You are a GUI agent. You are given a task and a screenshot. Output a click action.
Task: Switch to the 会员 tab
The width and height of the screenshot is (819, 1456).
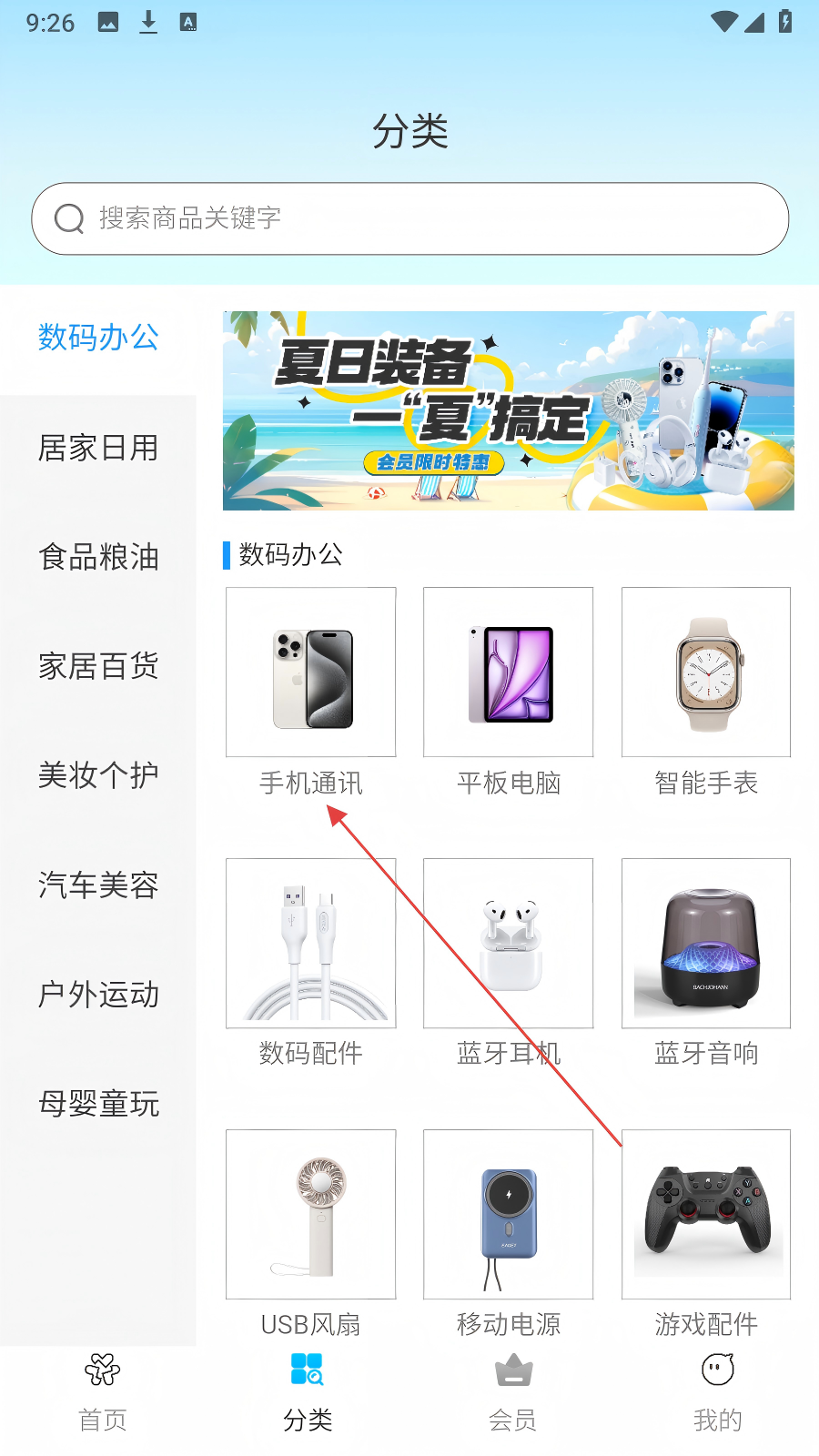click(512, 1392)
